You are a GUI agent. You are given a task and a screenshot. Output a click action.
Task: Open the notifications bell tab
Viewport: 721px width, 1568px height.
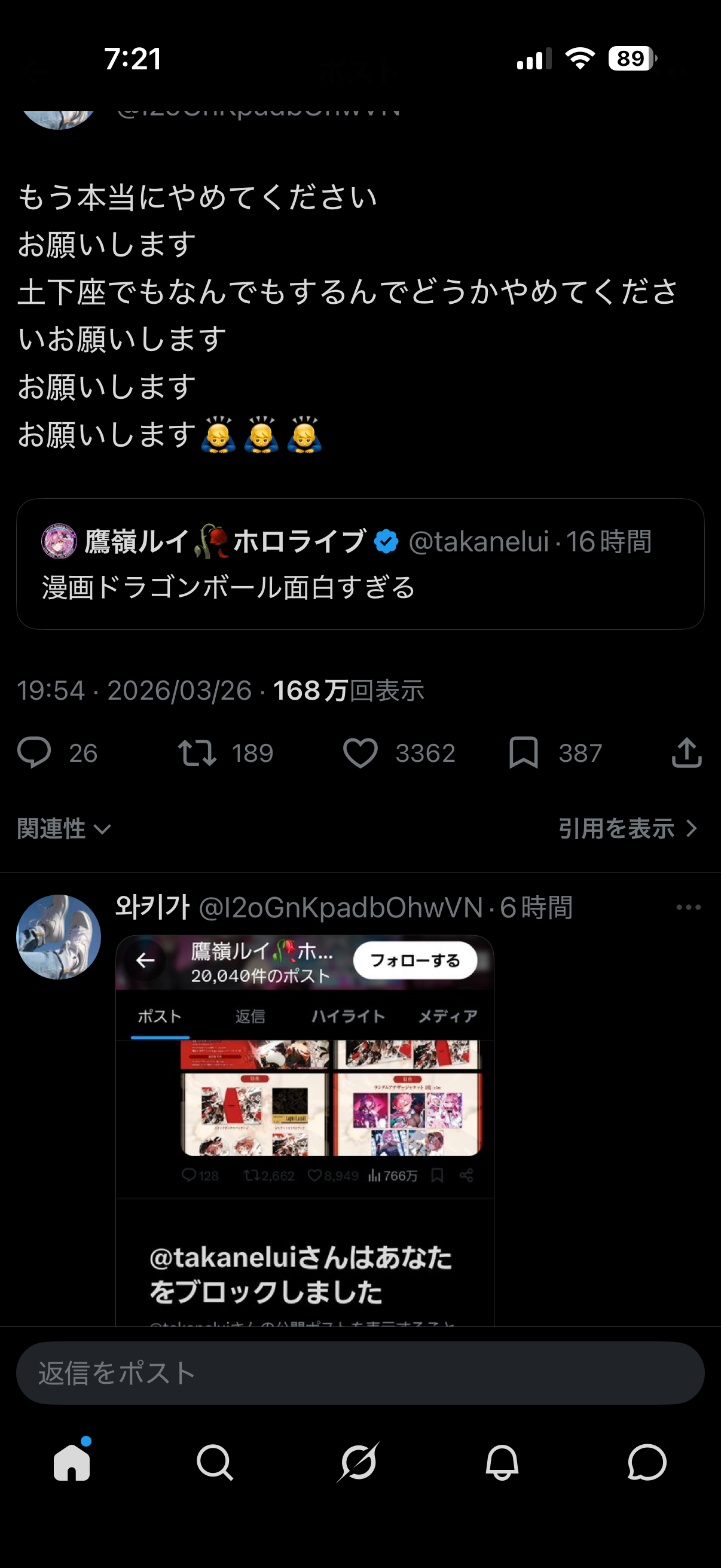pos(502,1462)
